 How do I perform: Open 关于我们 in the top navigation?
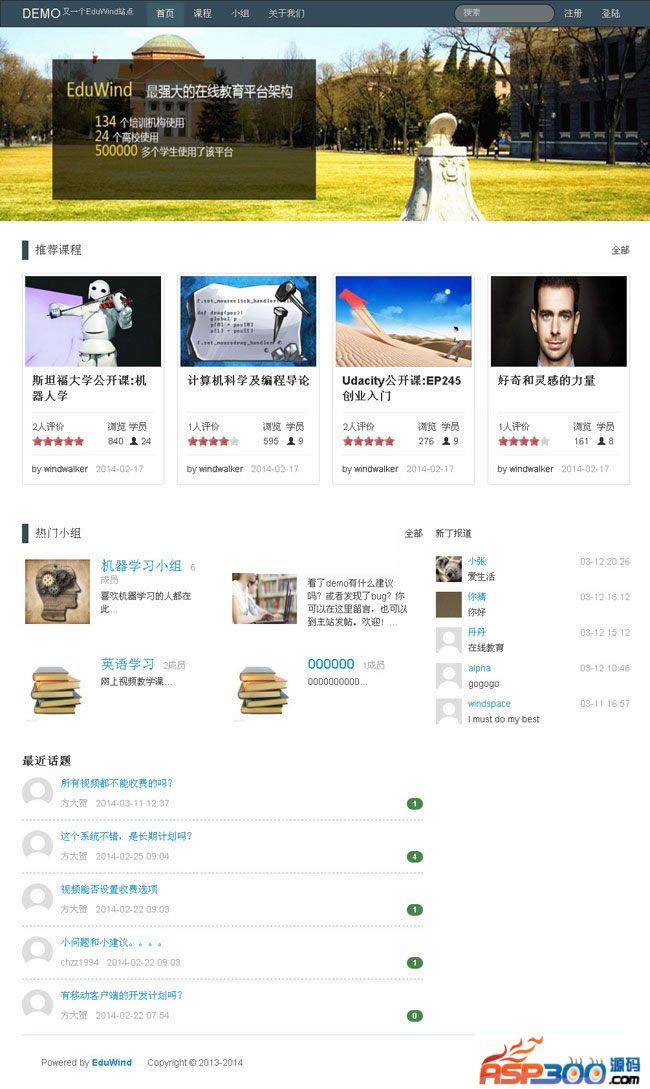pos(286,14)
